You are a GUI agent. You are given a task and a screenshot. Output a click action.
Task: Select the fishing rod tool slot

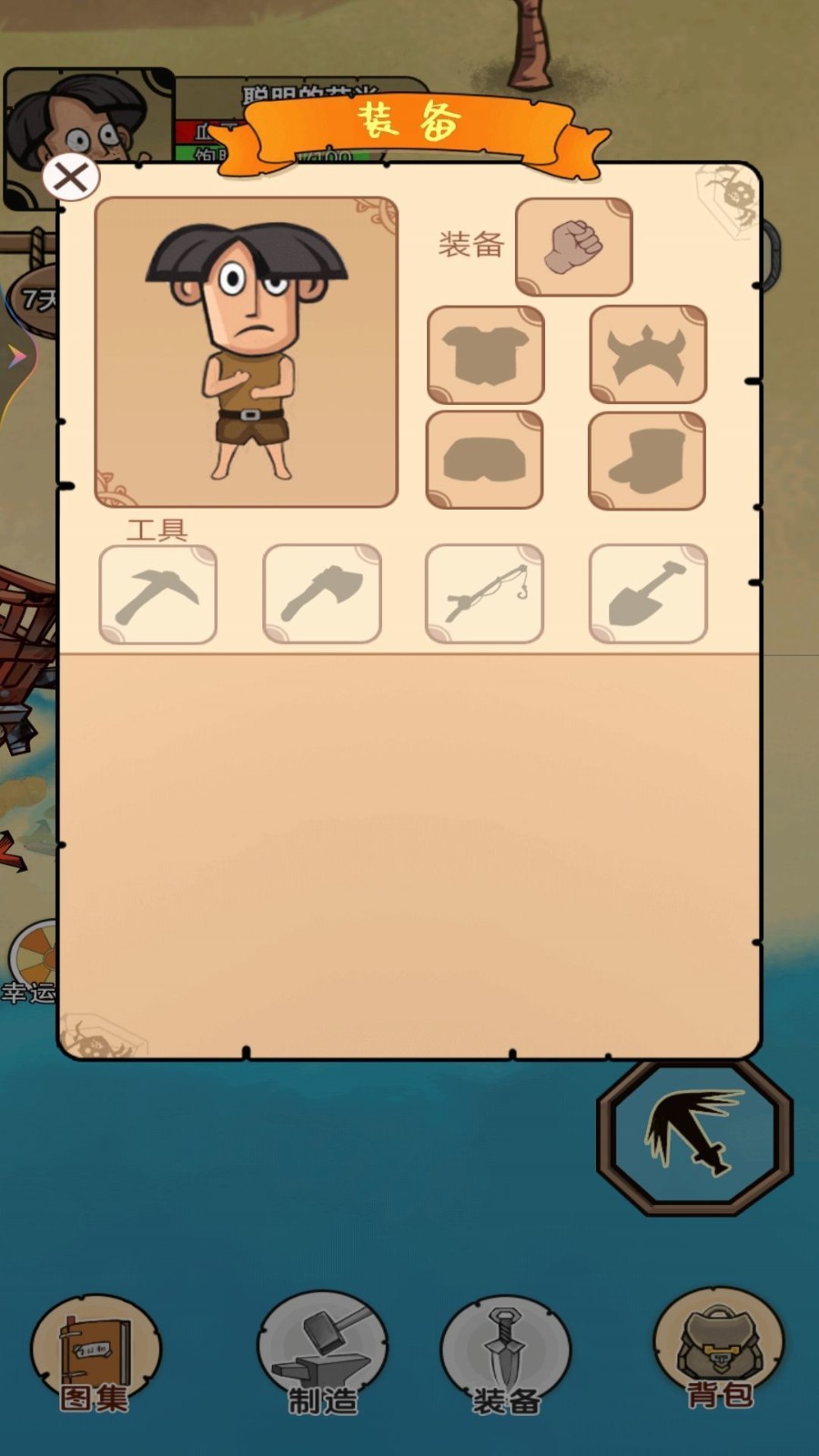coord(484,594)
